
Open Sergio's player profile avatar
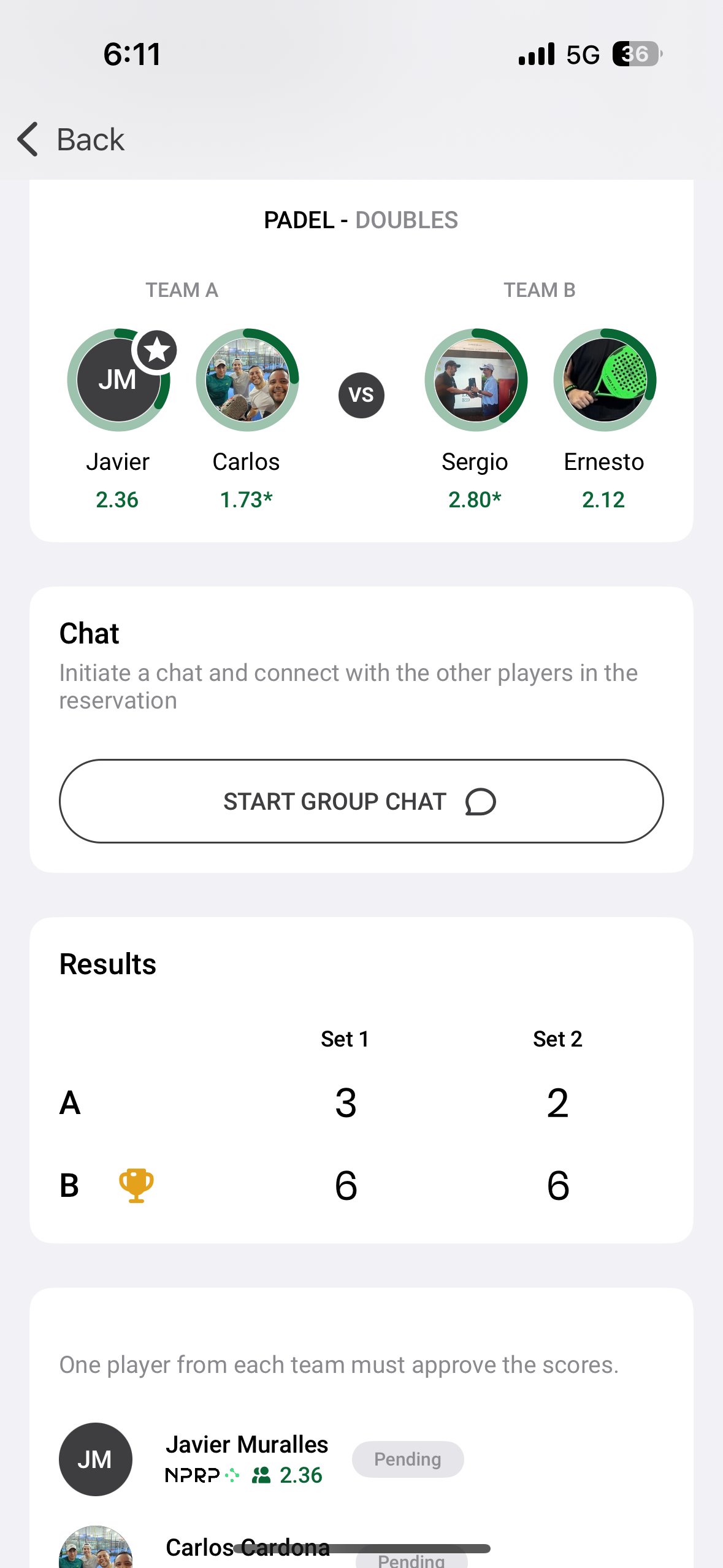[476, 380]
